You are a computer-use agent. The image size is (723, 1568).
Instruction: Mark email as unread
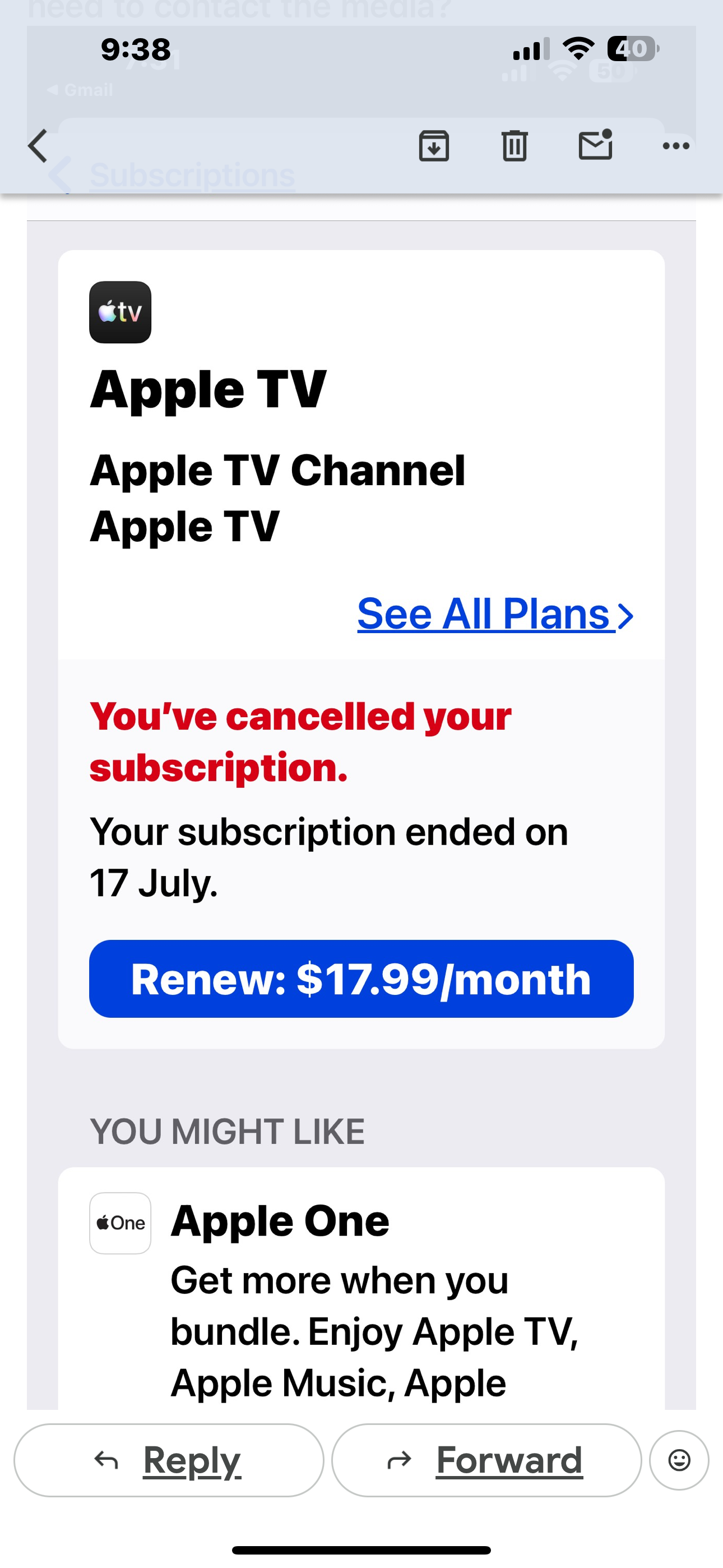(595, 145)
